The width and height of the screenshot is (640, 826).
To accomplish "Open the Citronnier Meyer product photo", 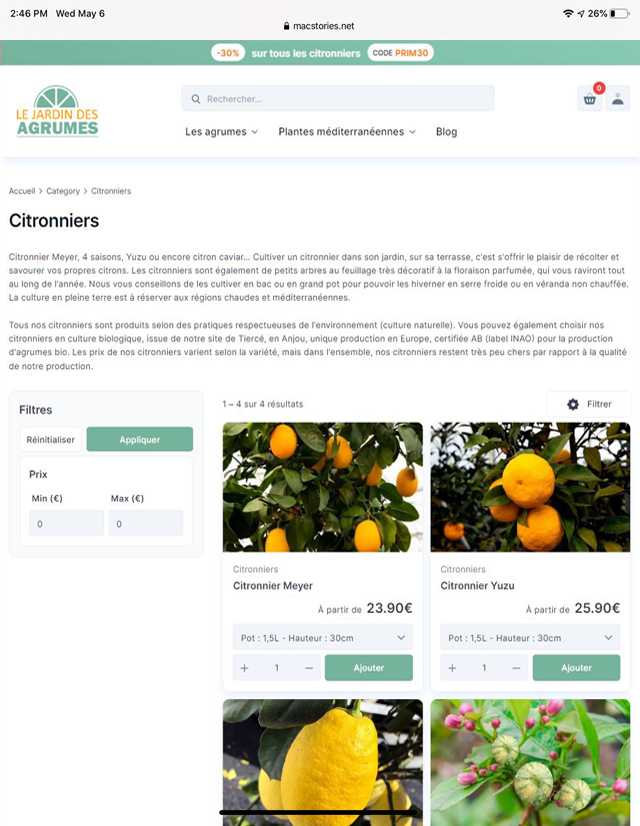I will point(322,487).
